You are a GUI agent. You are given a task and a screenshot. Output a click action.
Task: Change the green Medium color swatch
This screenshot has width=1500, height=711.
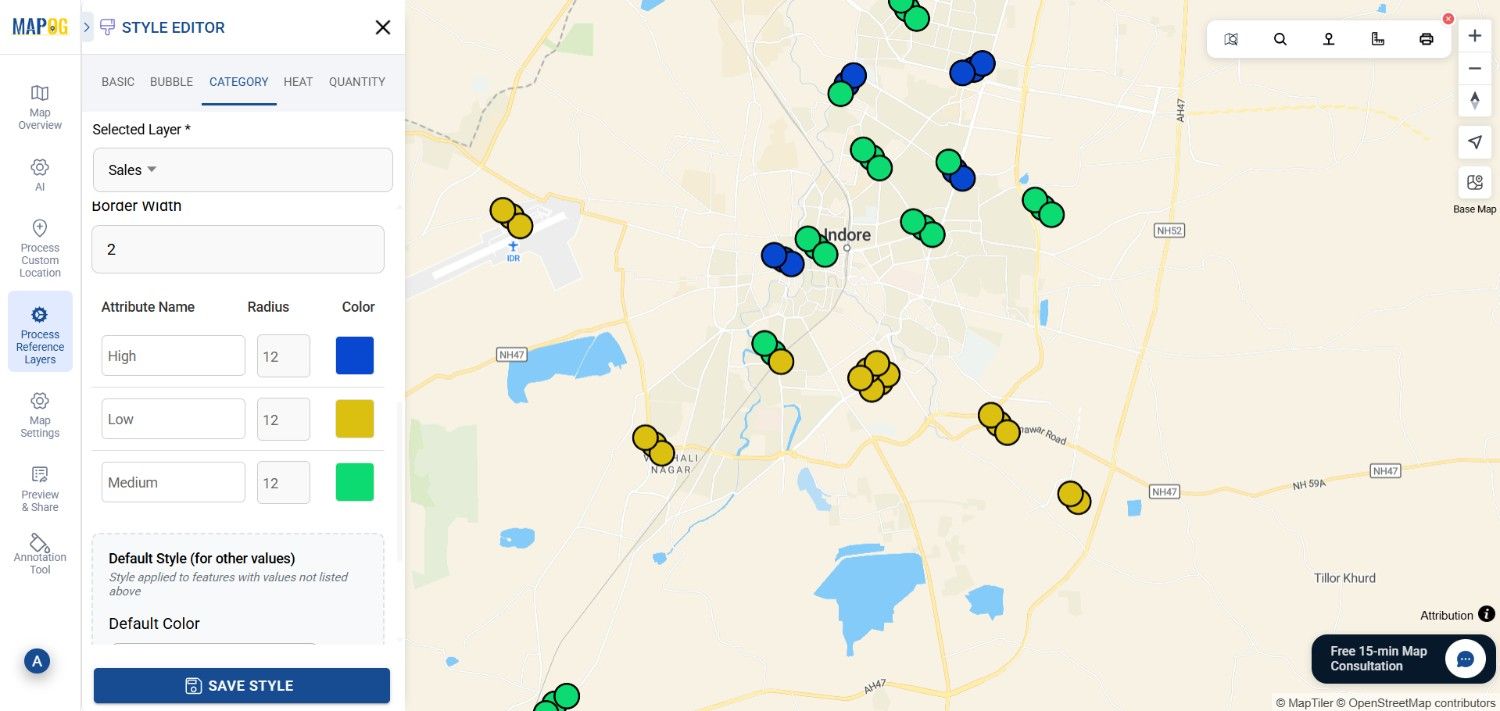tap(355, 482)
